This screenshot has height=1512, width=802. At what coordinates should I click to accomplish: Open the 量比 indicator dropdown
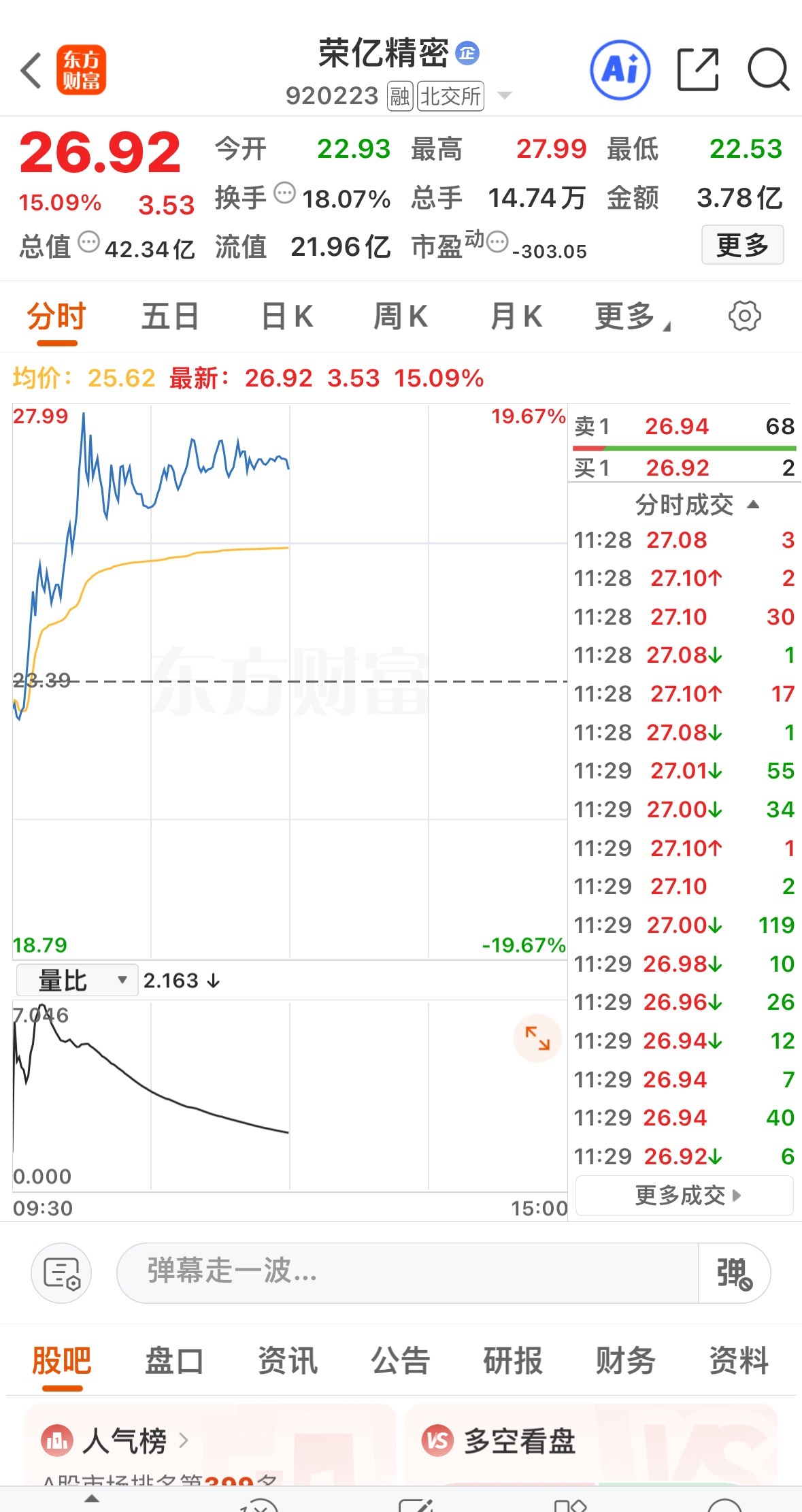point(77,980)
